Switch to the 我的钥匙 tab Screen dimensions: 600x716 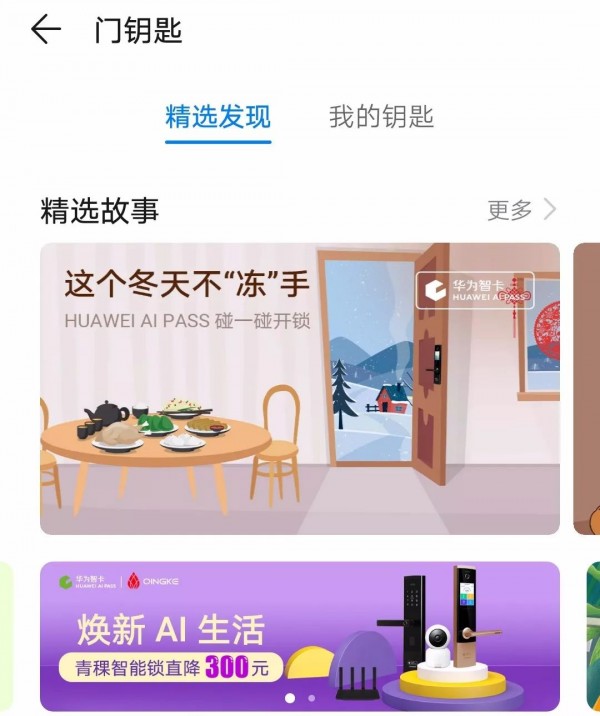pos(381,116)
